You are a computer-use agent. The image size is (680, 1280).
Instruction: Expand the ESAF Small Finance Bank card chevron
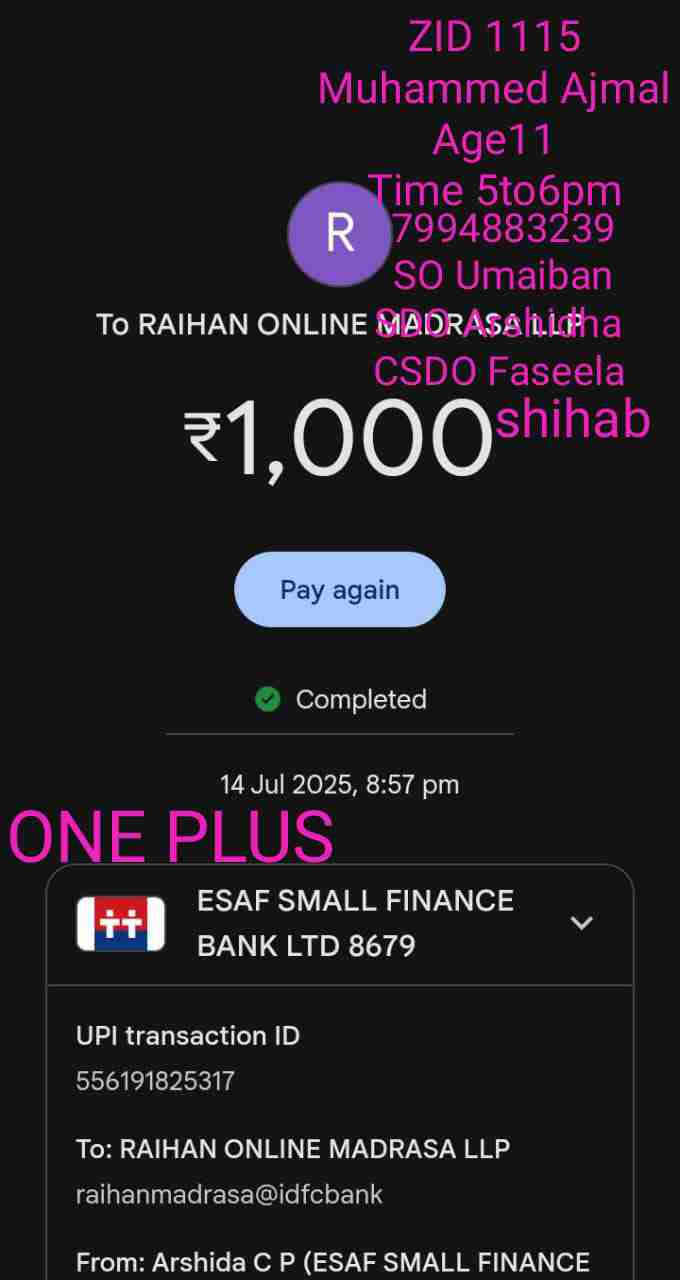(x=581, y=923)
